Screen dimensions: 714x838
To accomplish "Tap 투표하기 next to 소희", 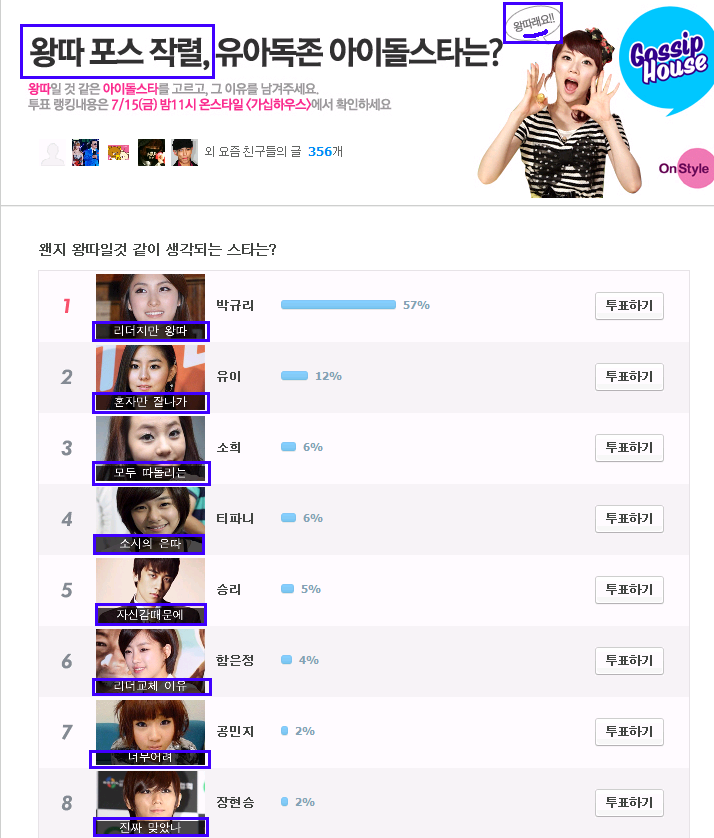I will tap(629, 448).
